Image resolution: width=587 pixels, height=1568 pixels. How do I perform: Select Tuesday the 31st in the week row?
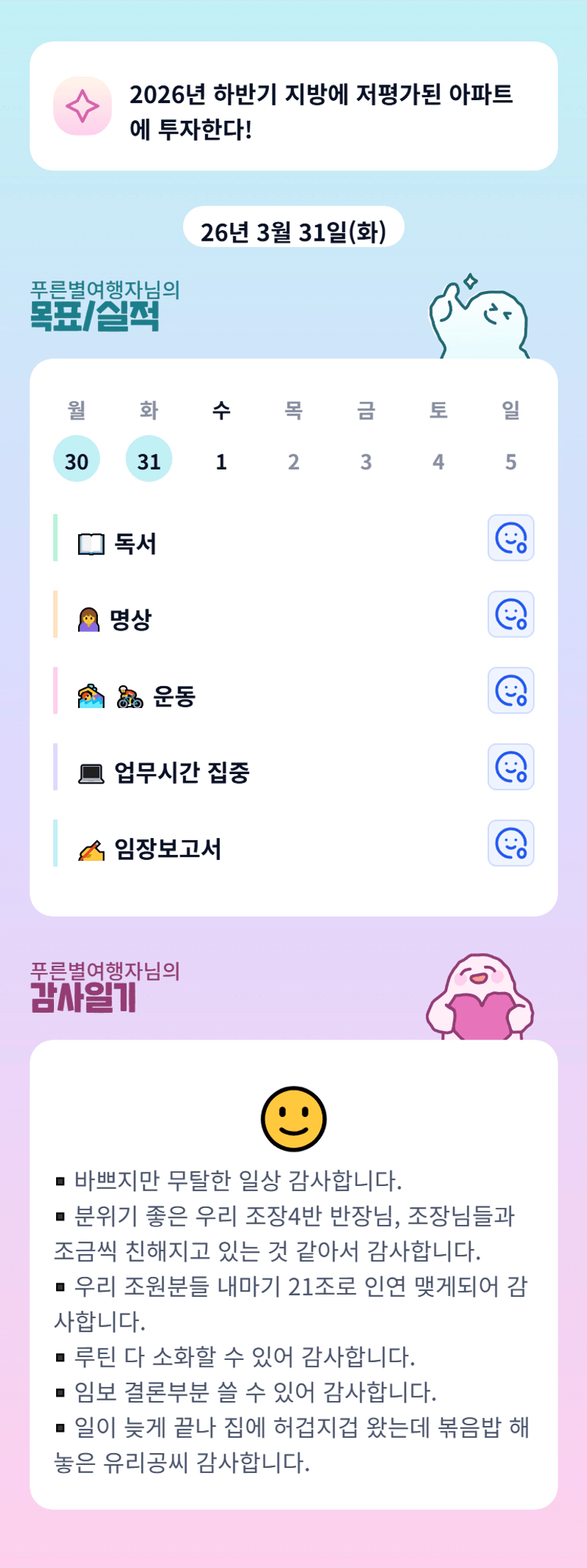click(x=149, y=459)
